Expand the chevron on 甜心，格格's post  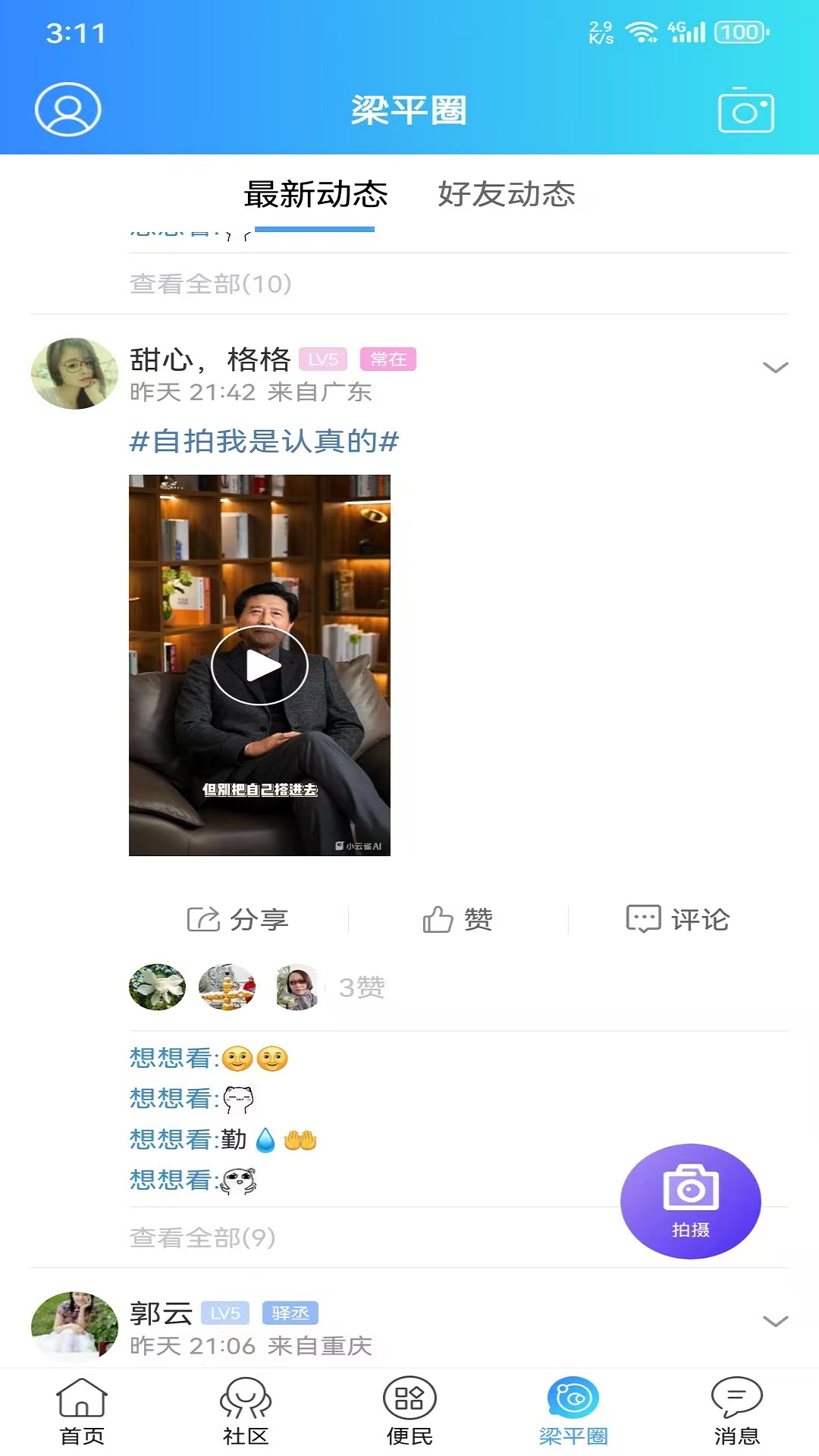coord(775,368)
